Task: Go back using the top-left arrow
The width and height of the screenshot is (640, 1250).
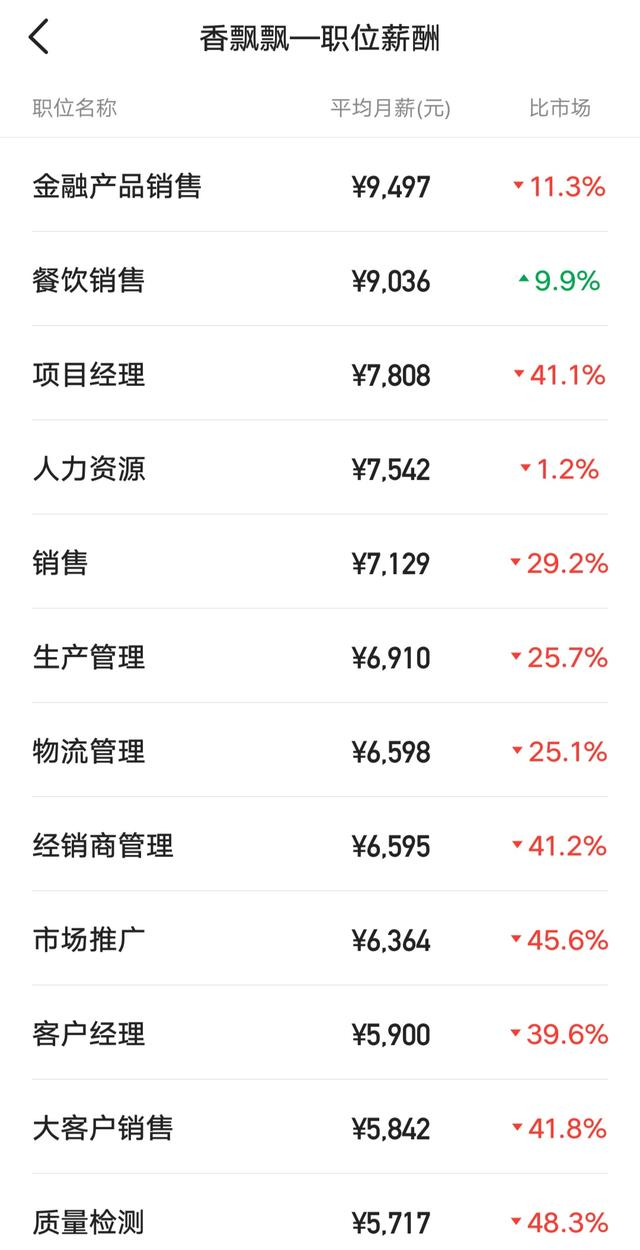Action: coord(38,37)
